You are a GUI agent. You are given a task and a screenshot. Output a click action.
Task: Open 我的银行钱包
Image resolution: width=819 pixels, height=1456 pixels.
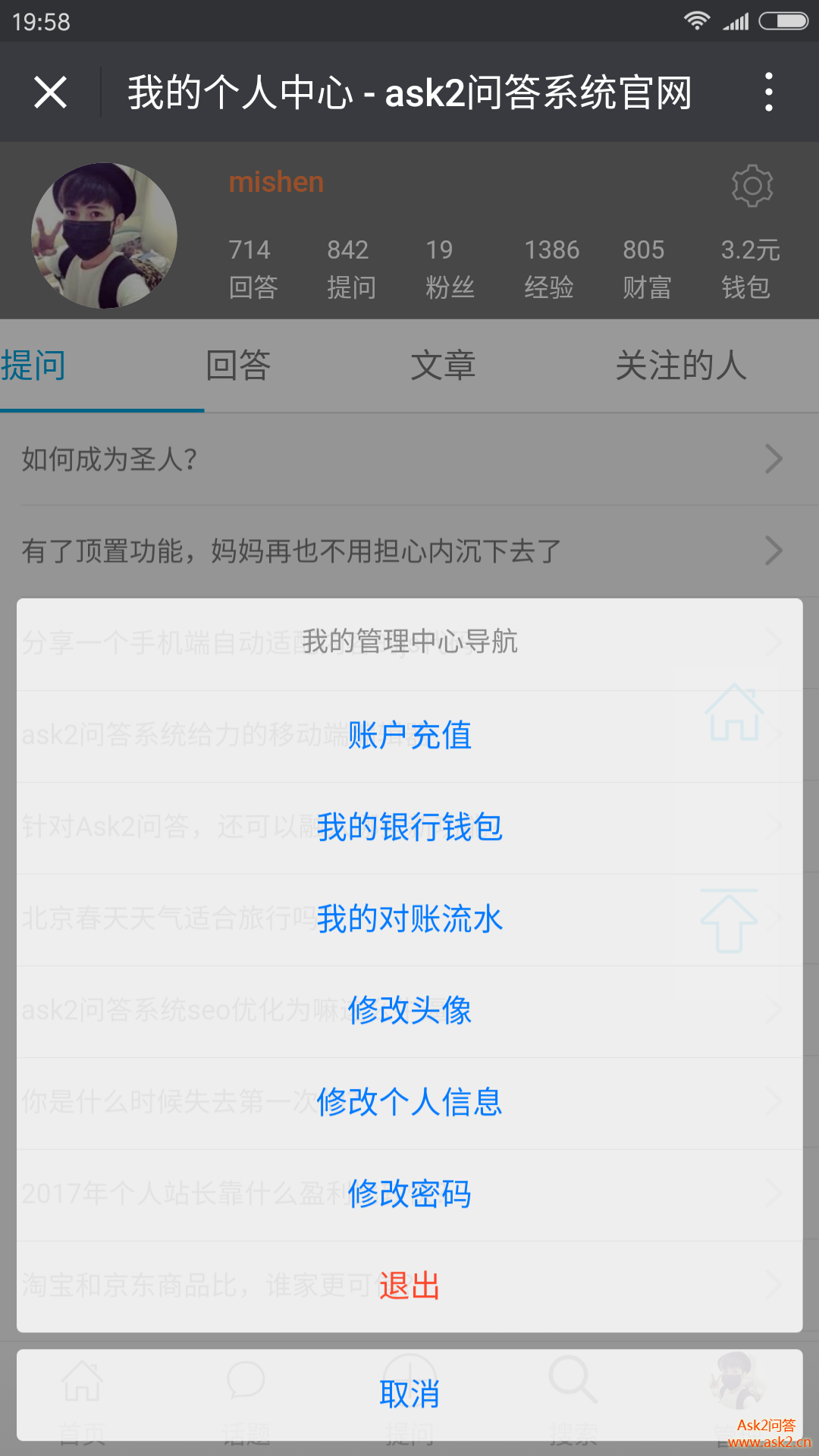point(409,827)
